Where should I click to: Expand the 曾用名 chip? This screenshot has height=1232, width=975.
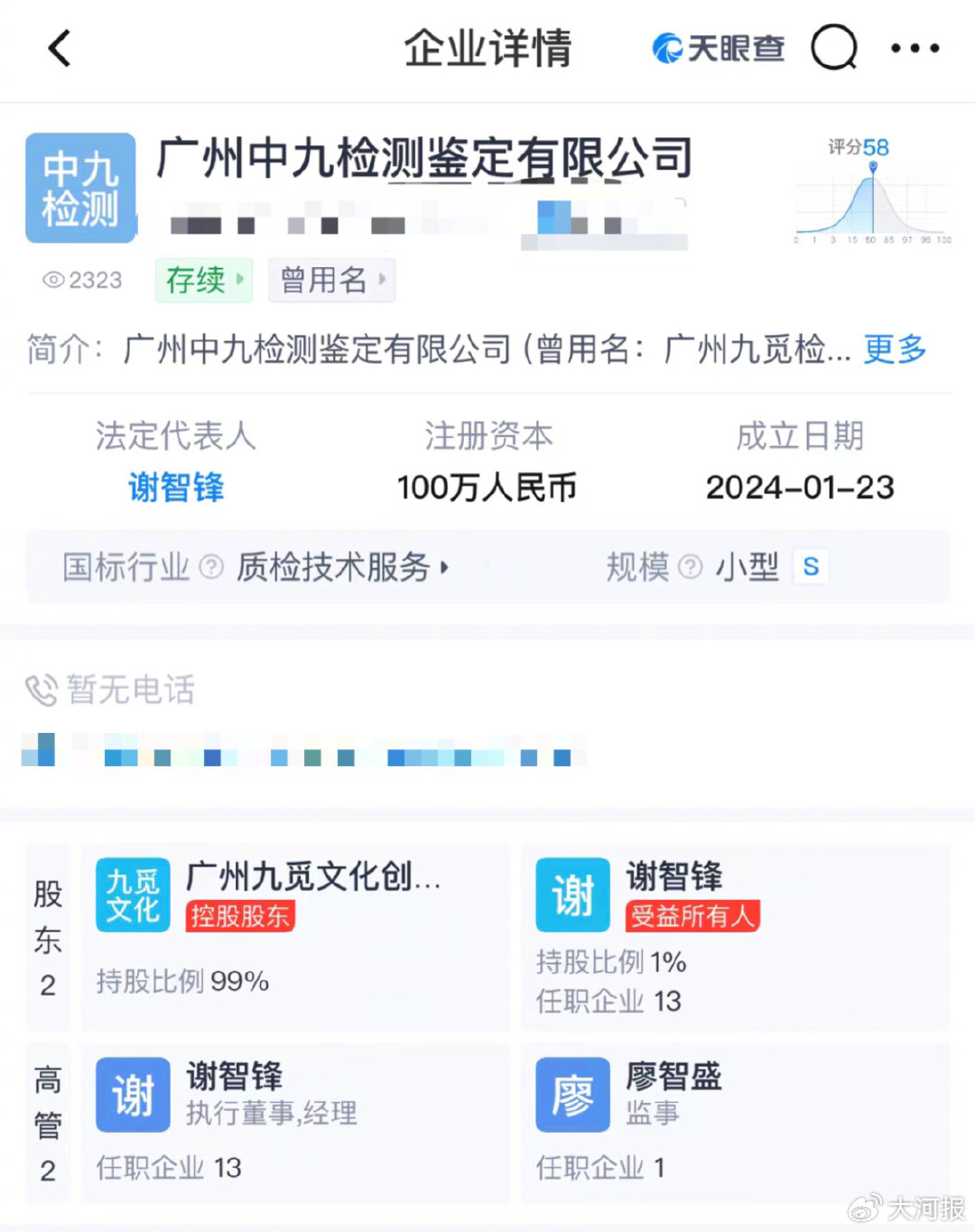click(x=331, y=280)
